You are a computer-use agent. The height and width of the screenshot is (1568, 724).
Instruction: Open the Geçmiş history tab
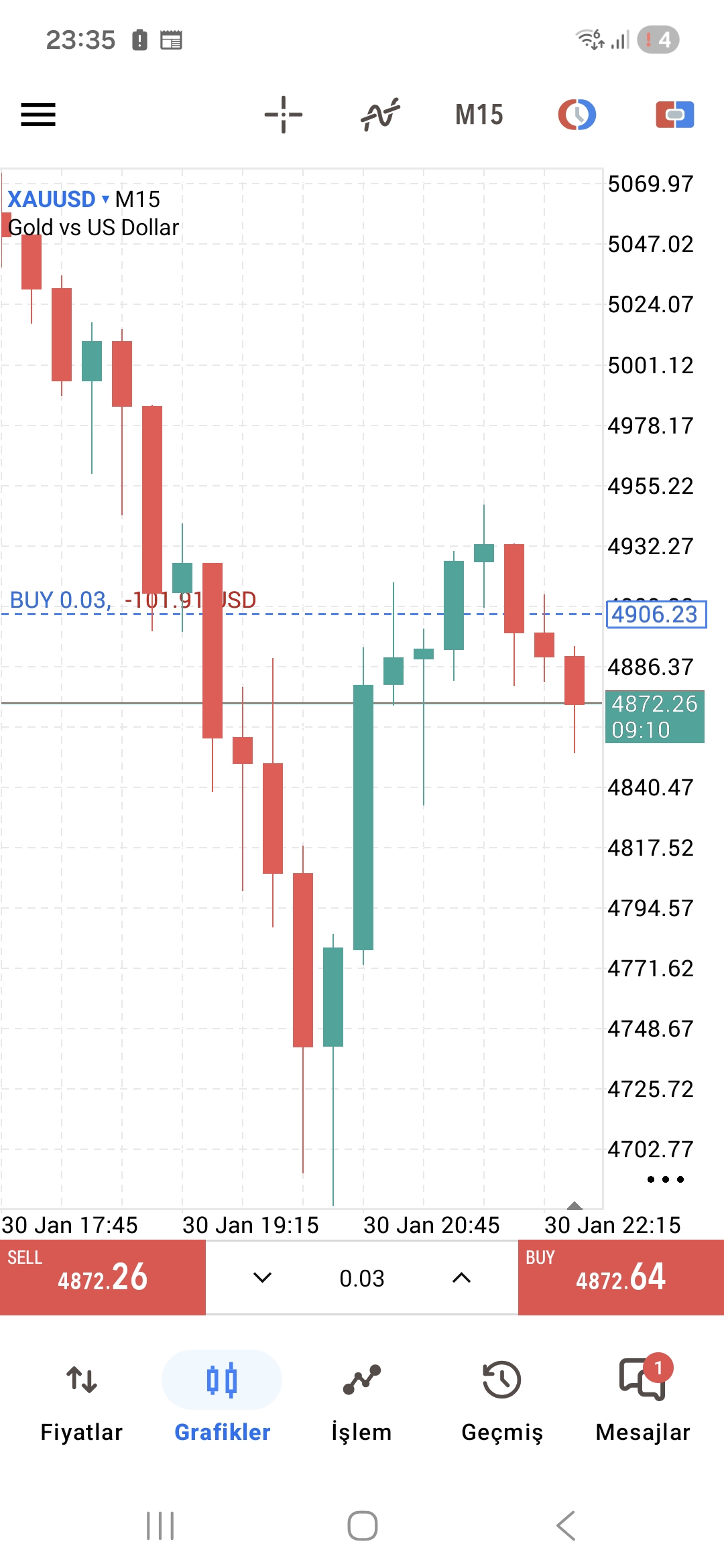[502, 1398]
